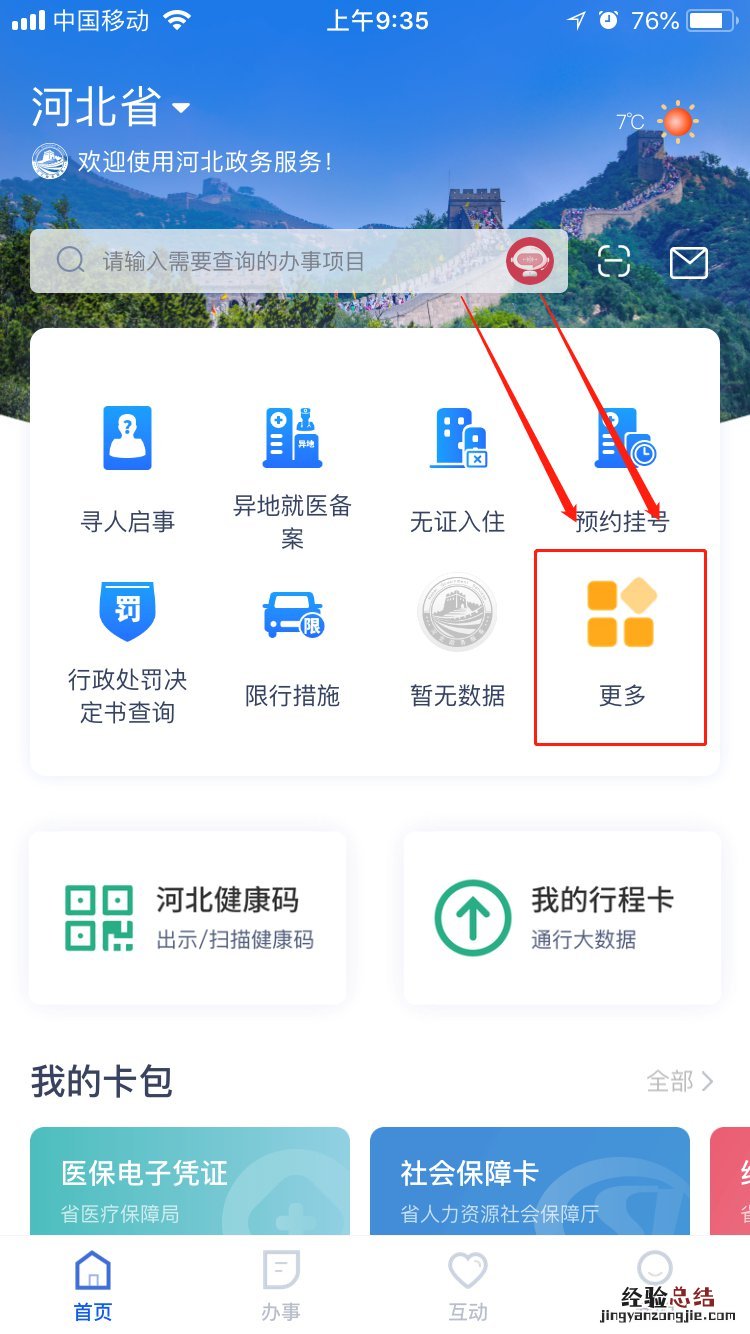Open 预约挂号 service

pyautogui.click(x=622, y=467)
